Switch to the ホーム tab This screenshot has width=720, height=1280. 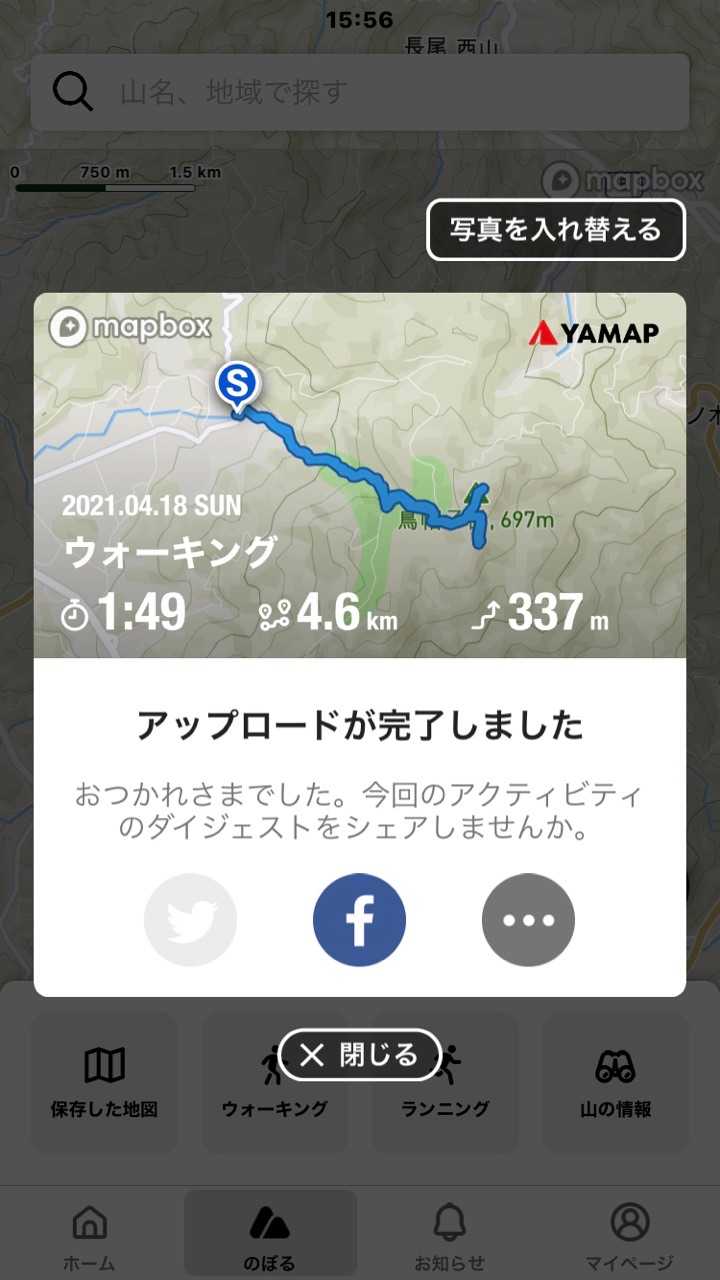coord(89,1236)
